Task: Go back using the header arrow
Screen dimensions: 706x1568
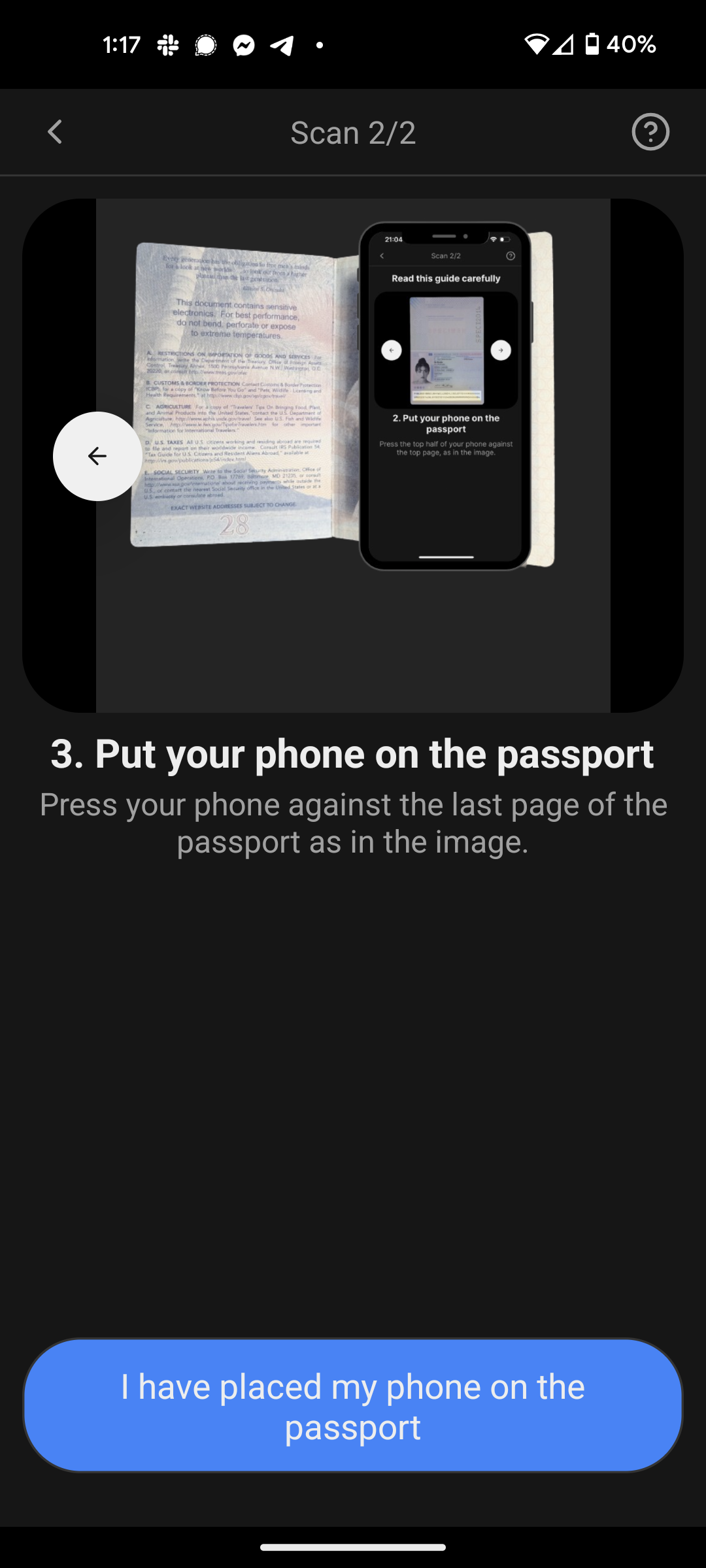Action: (x=55, y=132)
